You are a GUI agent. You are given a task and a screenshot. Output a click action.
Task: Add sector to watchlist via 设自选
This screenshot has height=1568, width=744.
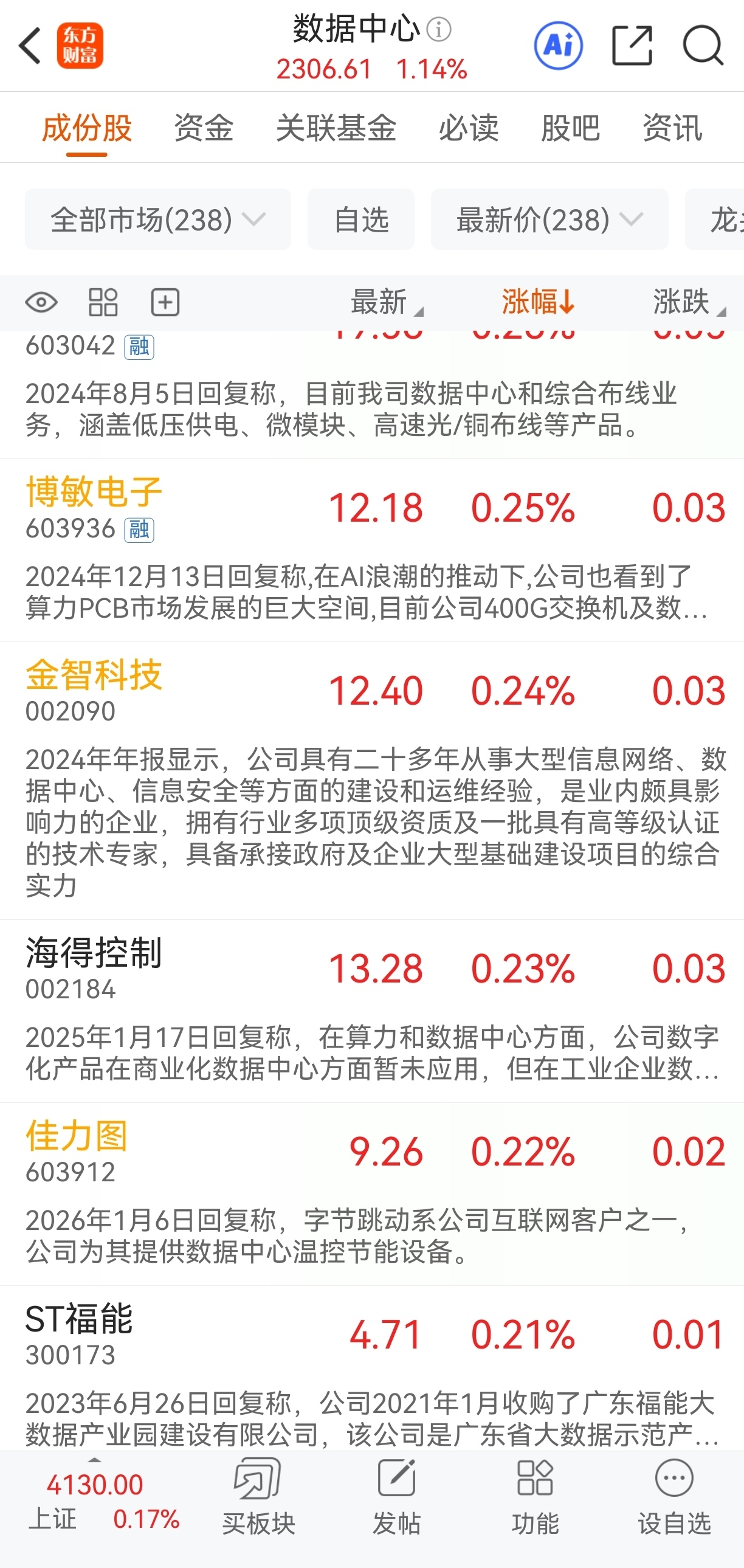674,1497
